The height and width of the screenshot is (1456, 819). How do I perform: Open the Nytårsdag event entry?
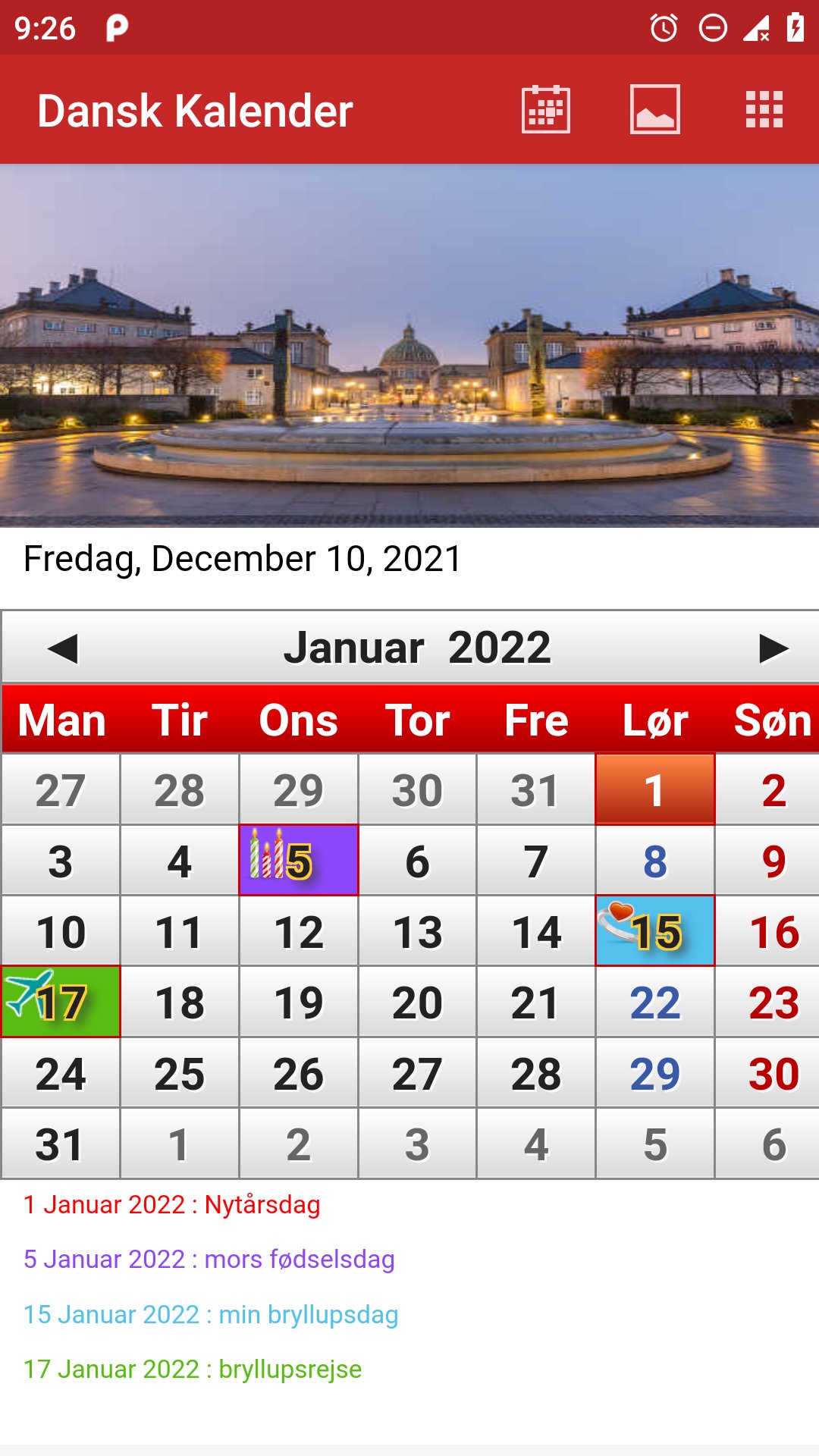(173, 1205)
